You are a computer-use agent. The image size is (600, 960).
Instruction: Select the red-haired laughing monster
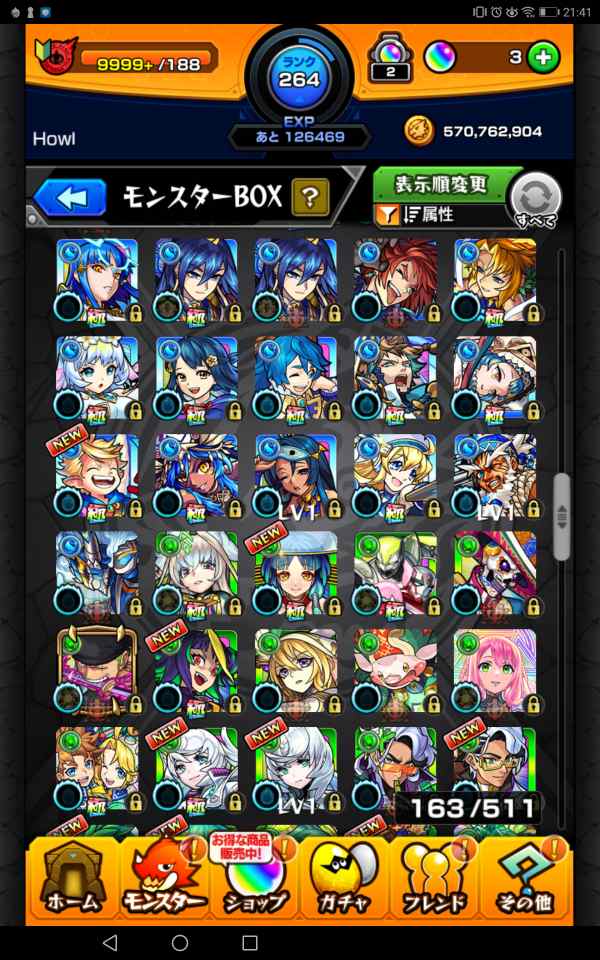point(395,280)
